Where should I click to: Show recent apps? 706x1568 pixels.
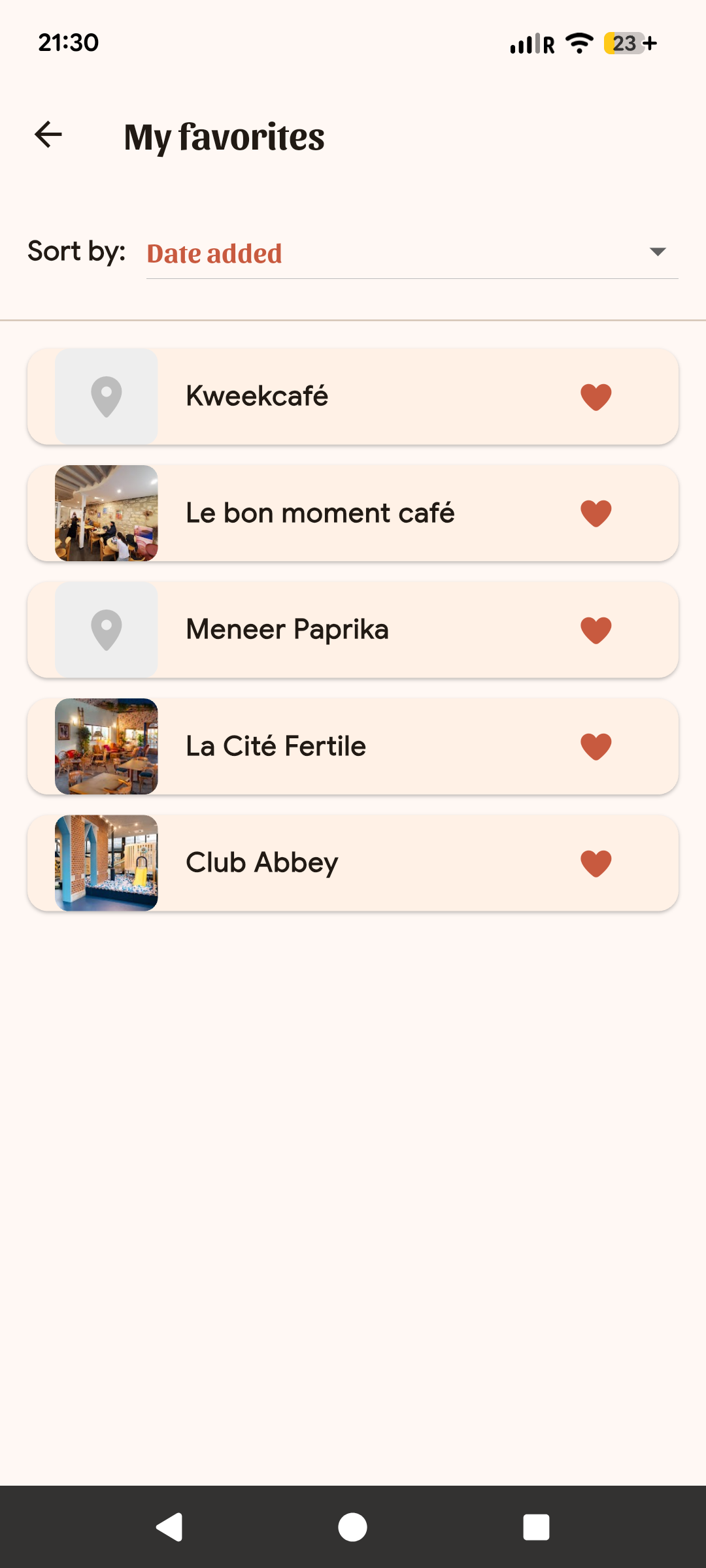[536, 1527]
